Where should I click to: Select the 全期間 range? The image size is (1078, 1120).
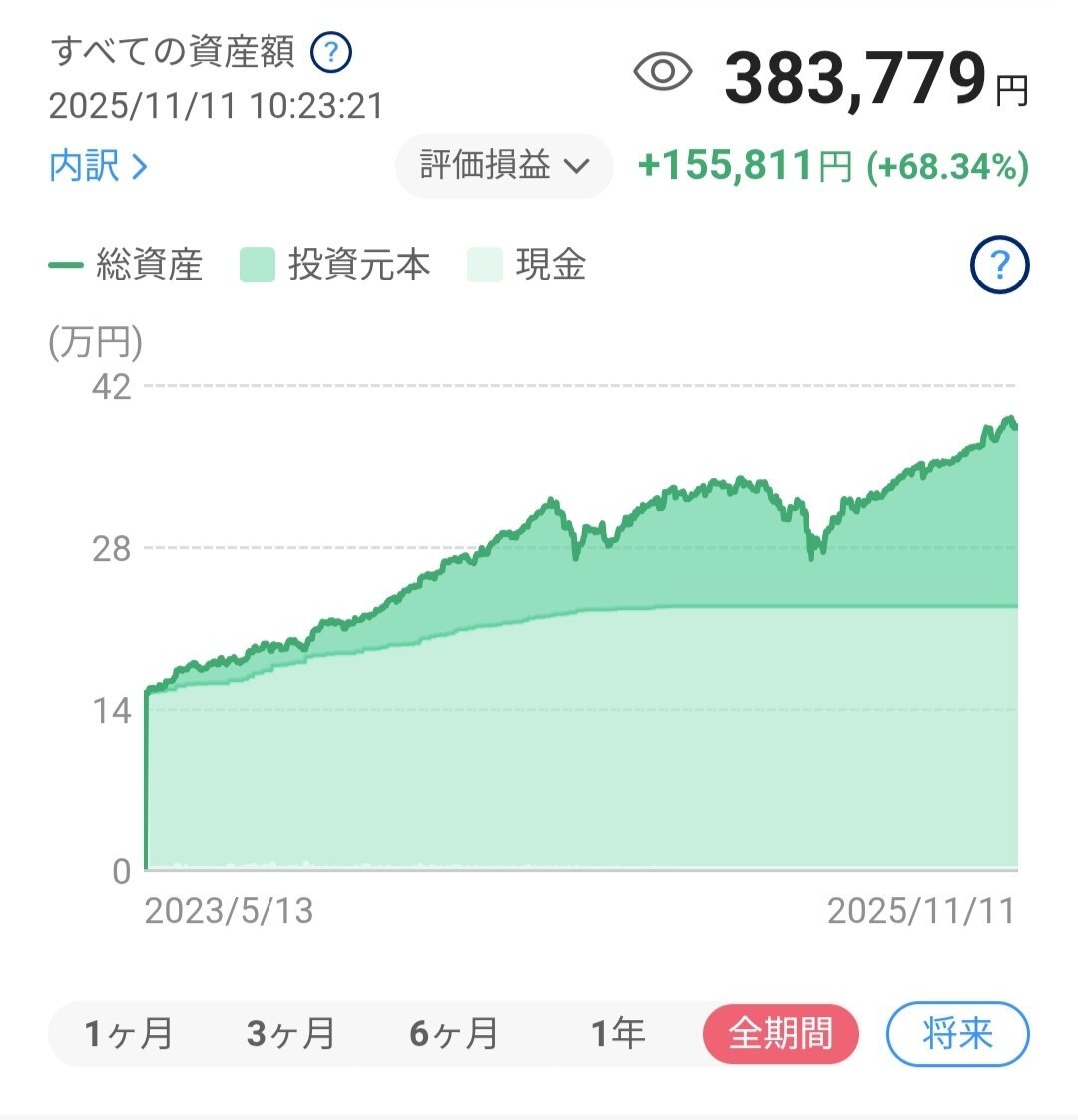(x=781, y=1033)
